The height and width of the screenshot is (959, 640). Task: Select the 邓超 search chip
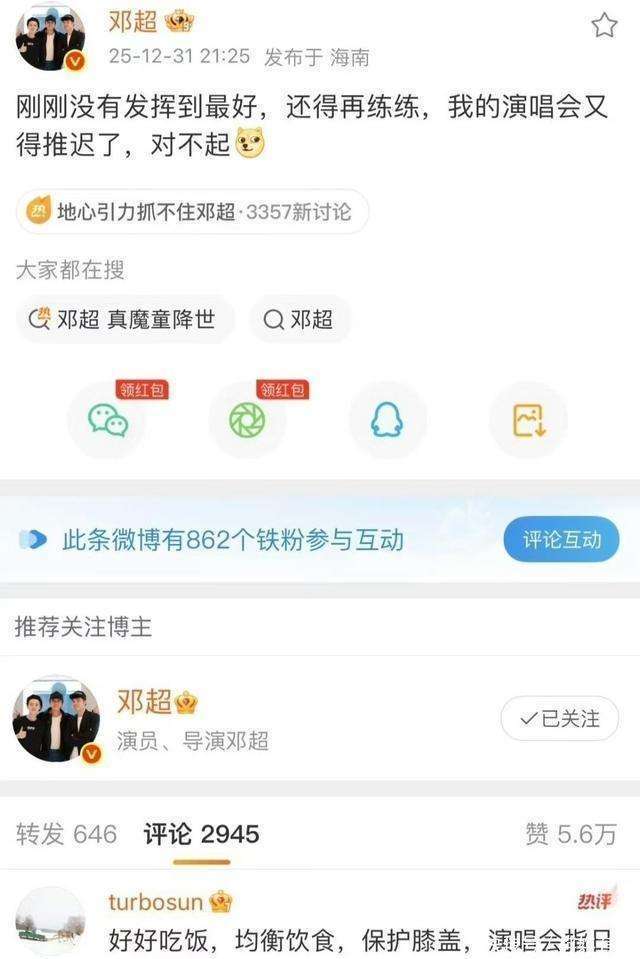pos(299,320)
